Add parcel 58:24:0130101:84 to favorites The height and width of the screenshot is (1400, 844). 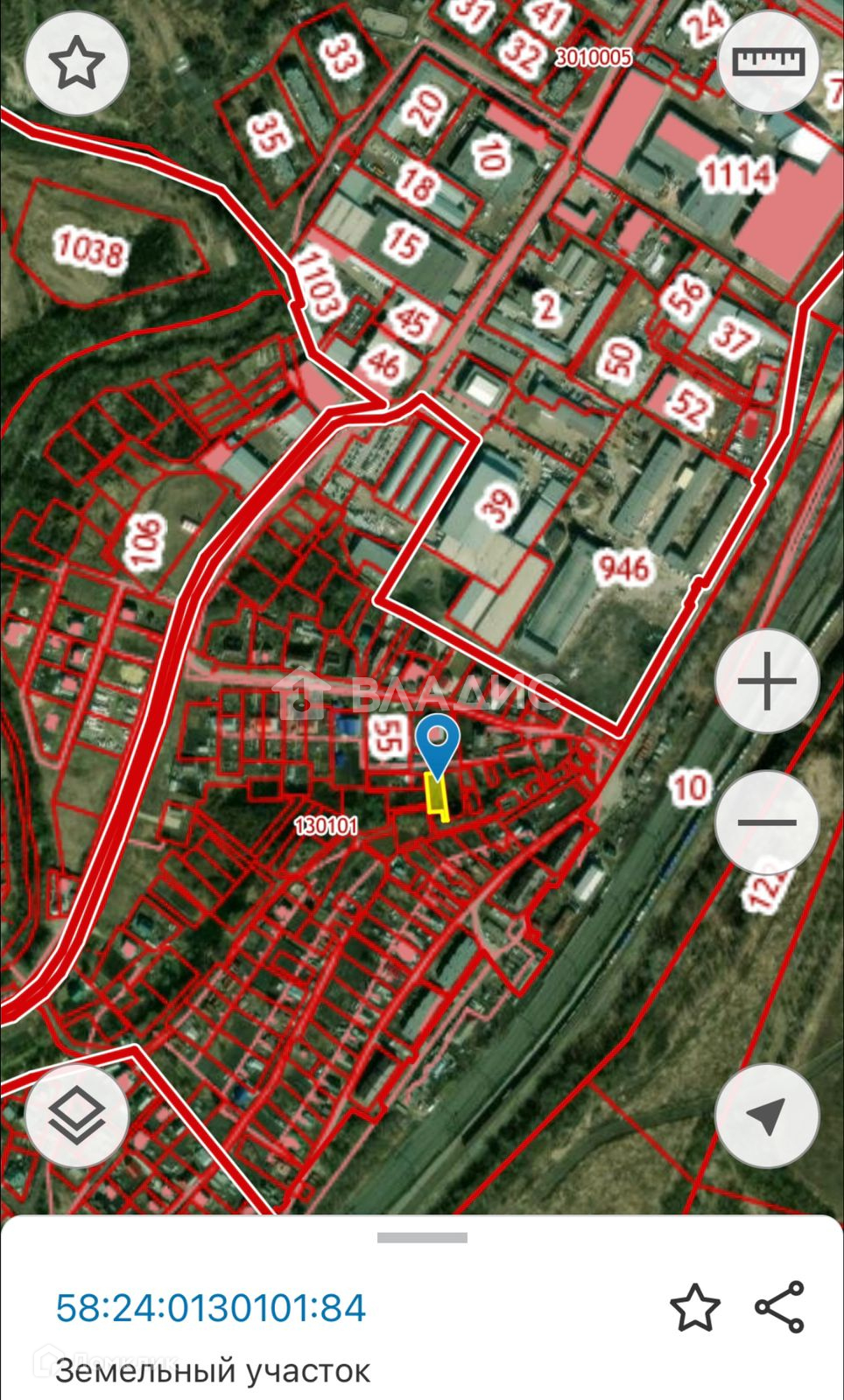pos(695,1308)
